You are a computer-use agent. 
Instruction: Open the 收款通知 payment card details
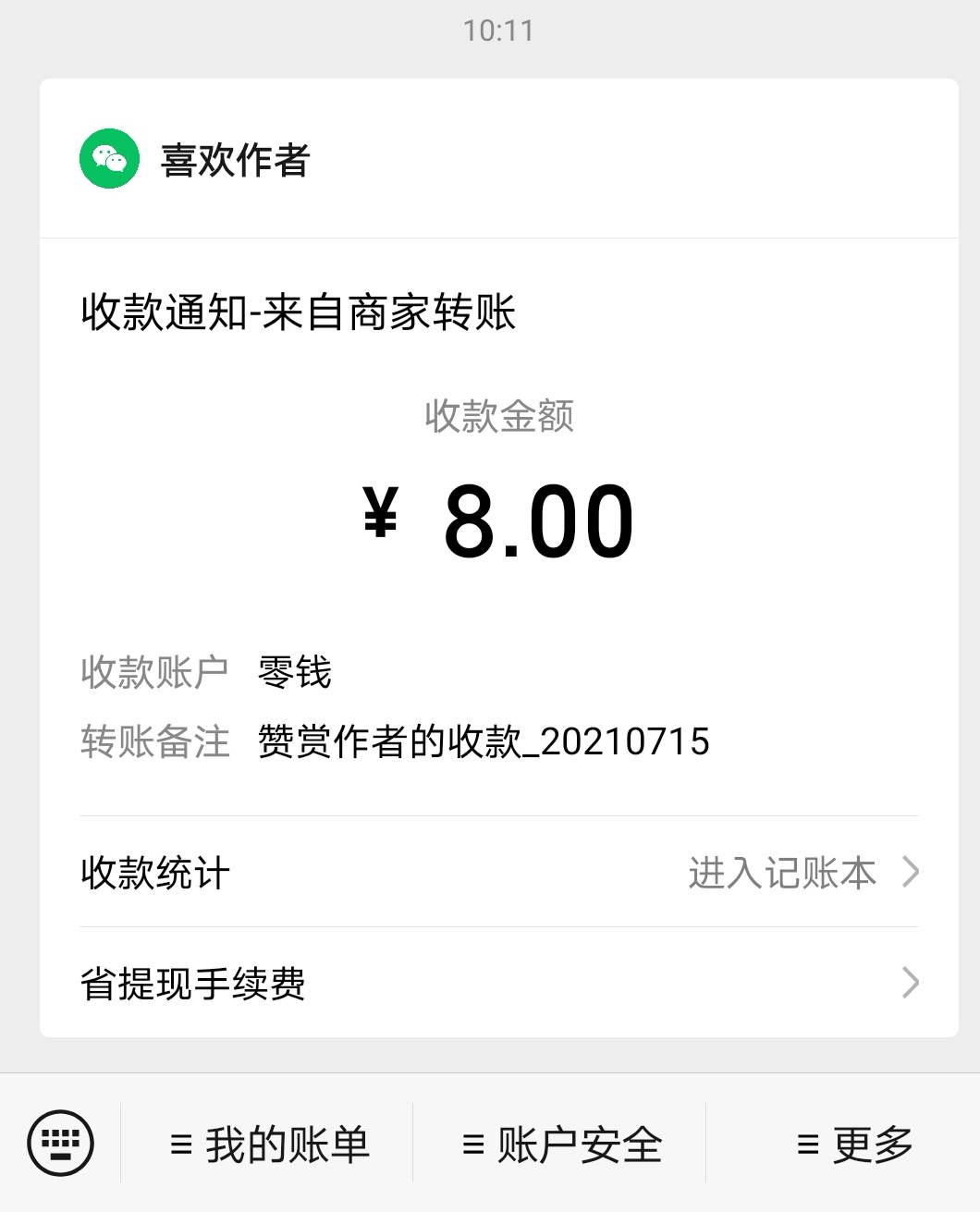(x=499, y=518)
